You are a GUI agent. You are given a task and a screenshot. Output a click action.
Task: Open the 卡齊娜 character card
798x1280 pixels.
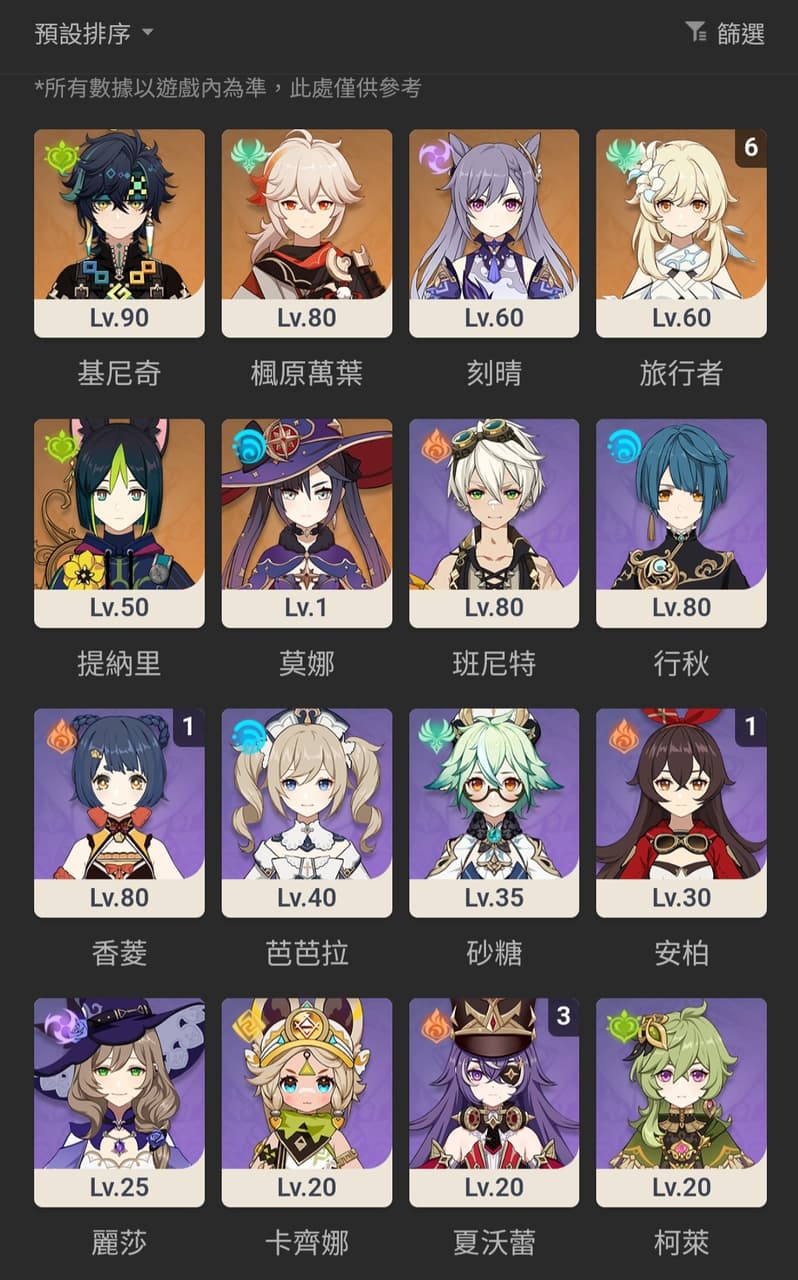point(306,1102)
